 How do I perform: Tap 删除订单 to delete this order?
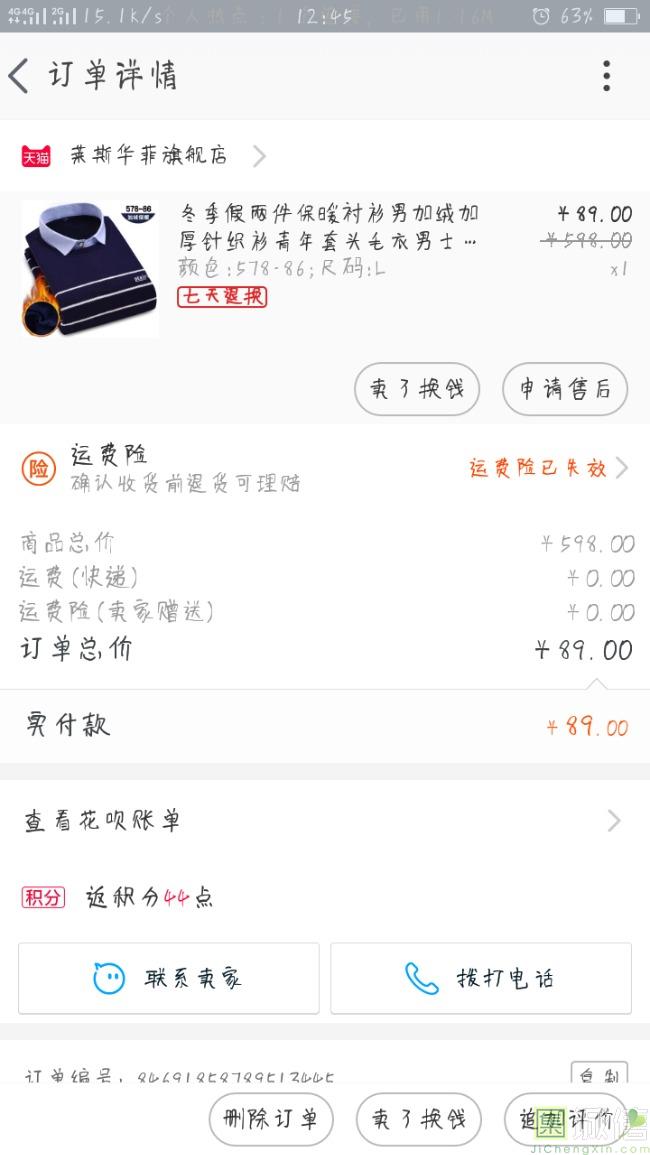point(271,1120)
